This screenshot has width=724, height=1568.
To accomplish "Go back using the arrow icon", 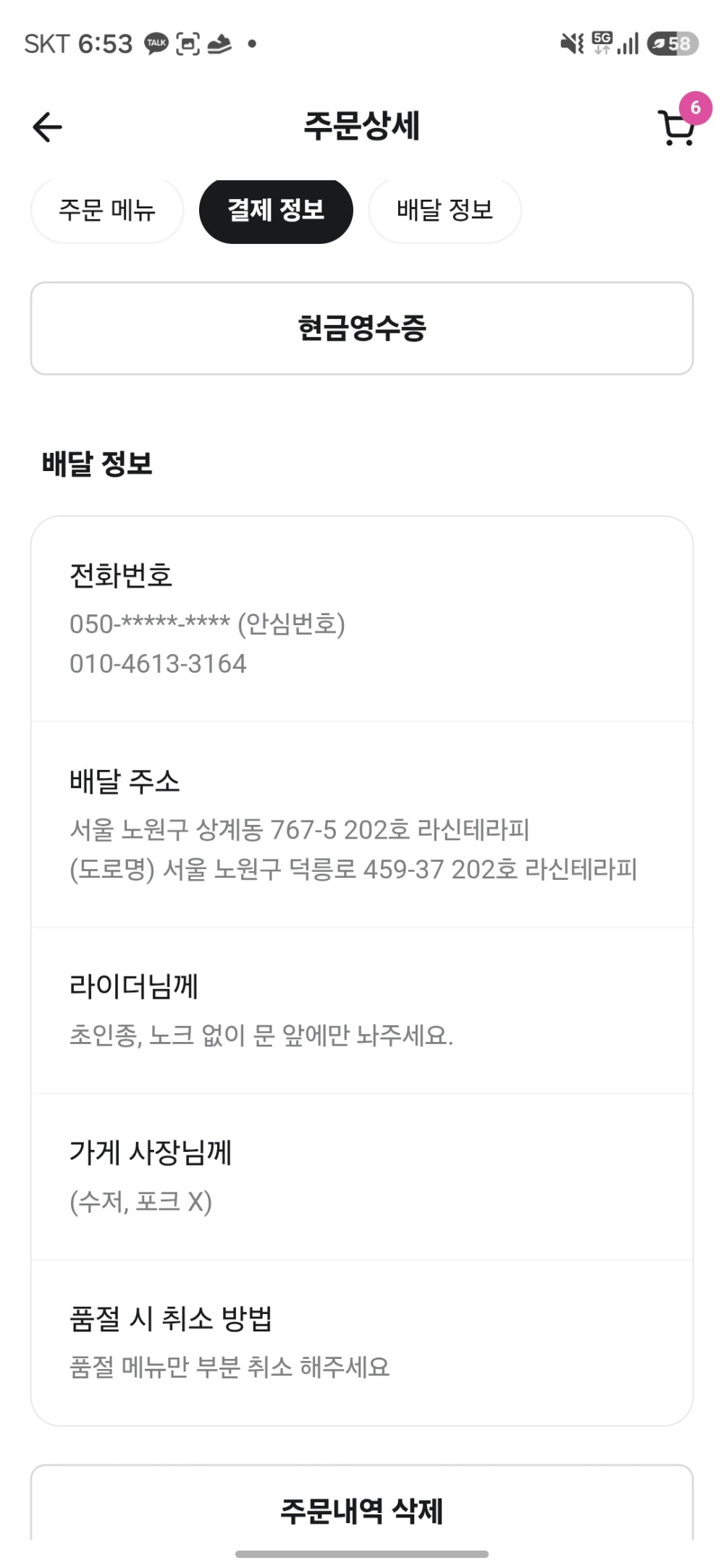I will click(x=48, y=127).
